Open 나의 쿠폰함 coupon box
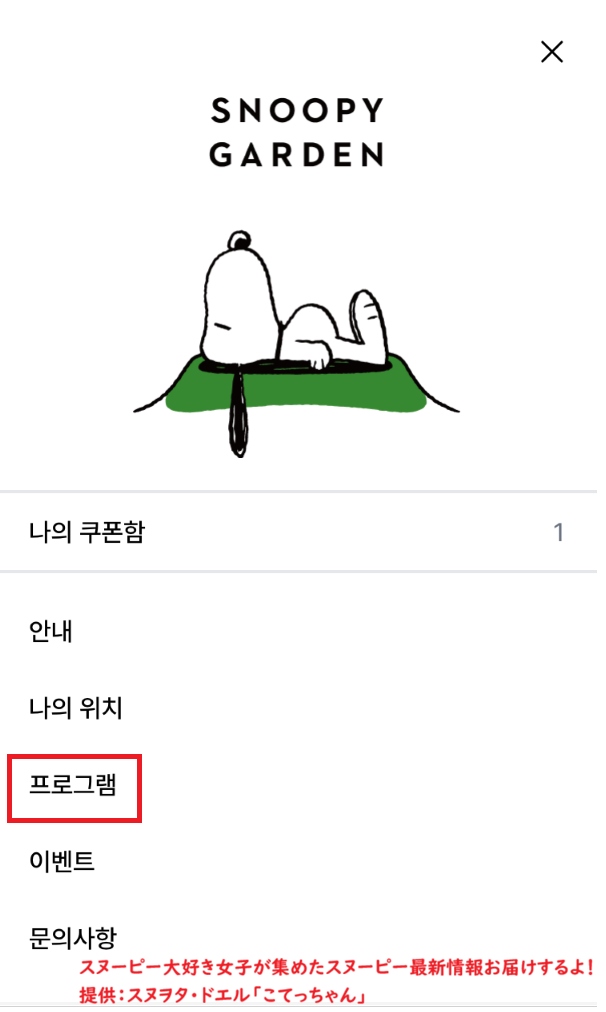 88,532
